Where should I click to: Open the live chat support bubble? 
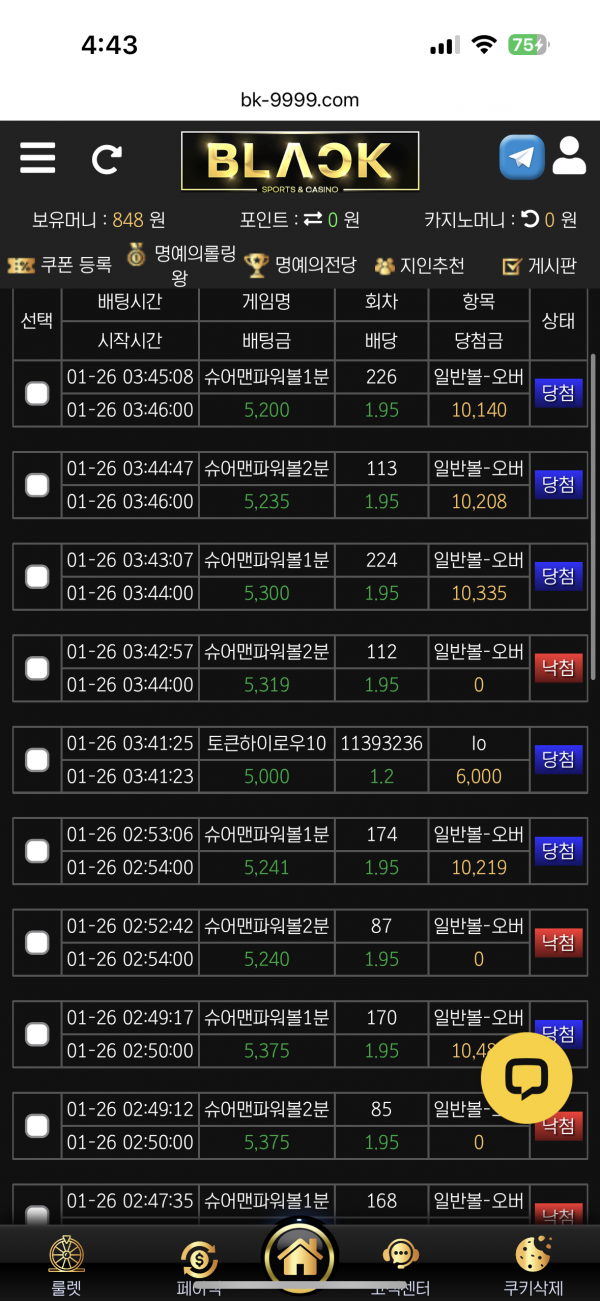point(526,1077)
